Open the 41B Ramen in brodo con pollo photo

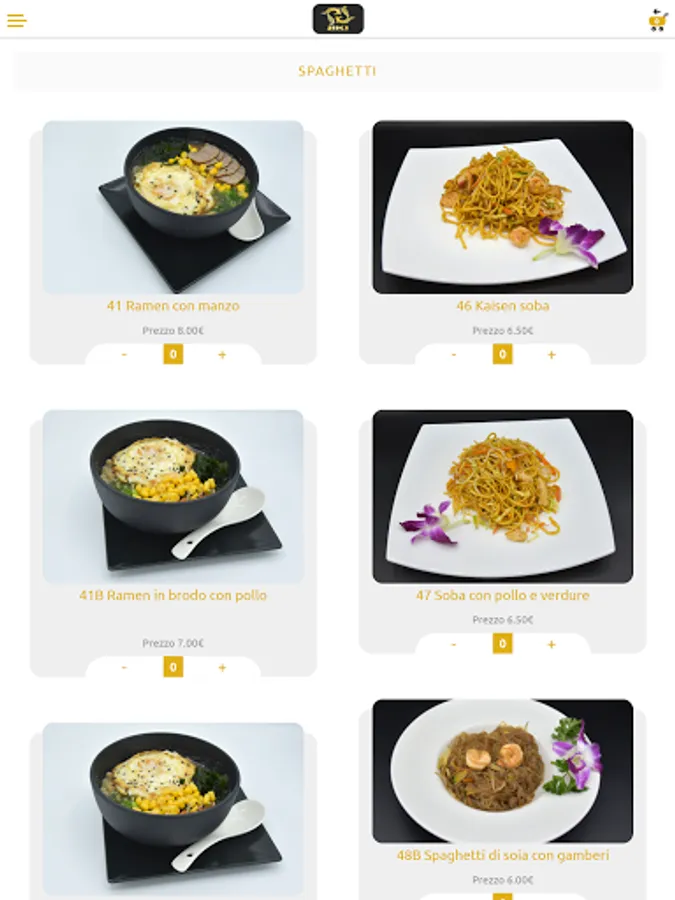173,496
